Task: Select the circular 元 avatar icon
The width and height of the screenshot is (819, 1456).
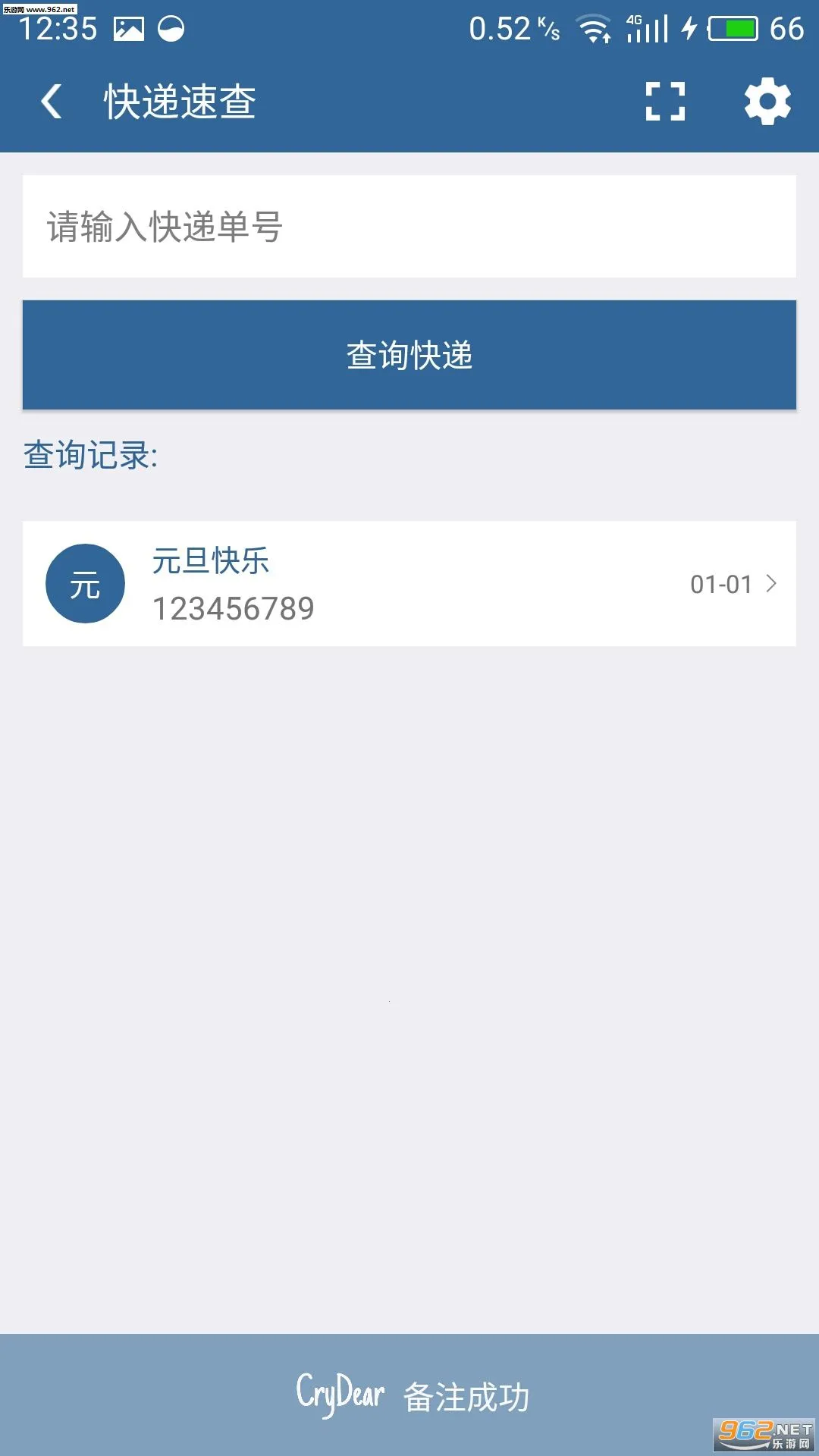Action: (x=85, y=584)
